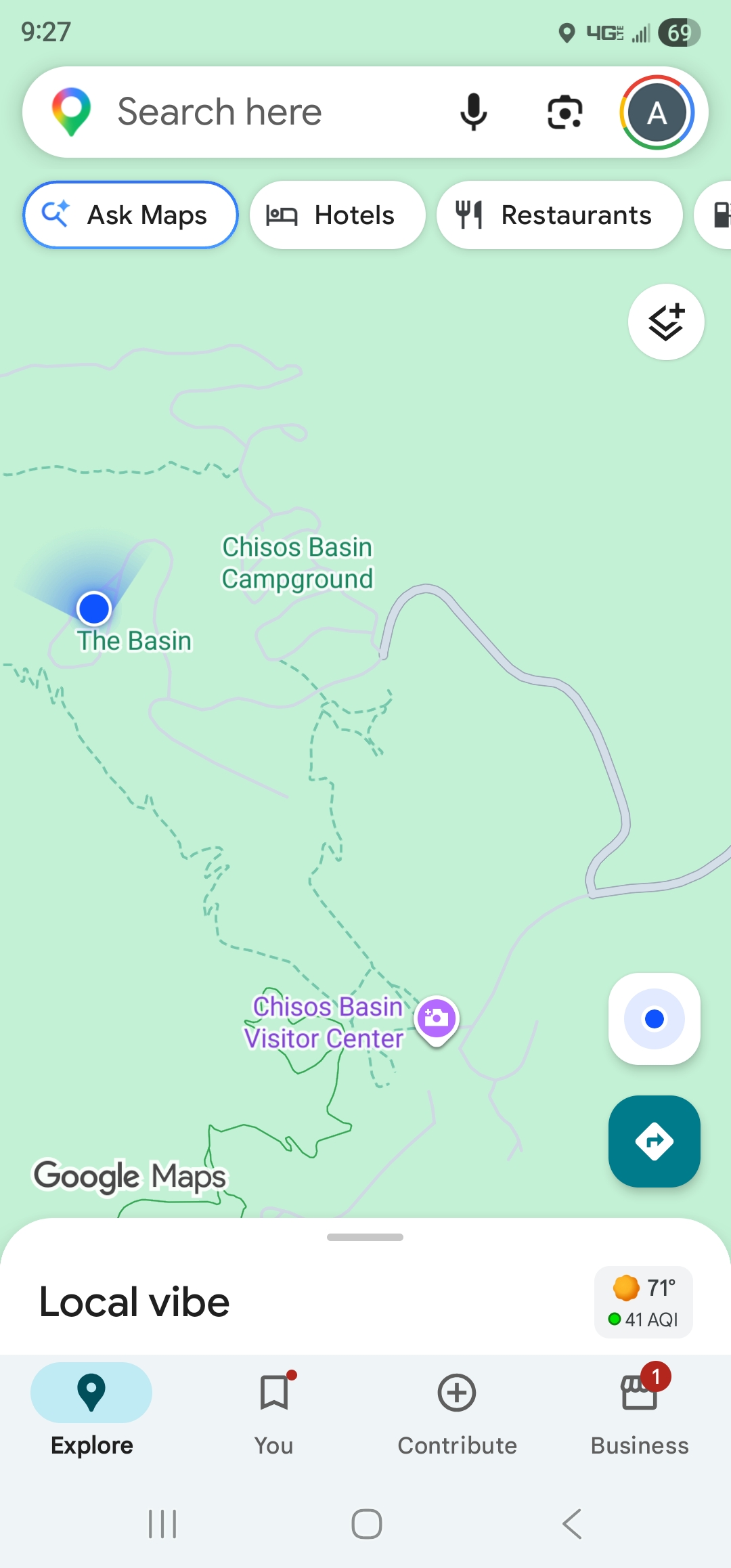This screenshot has height=1568, width=731.
Task: Open the Chisos Basin Visitor Center pin
Action: (x=437, y=1018)
